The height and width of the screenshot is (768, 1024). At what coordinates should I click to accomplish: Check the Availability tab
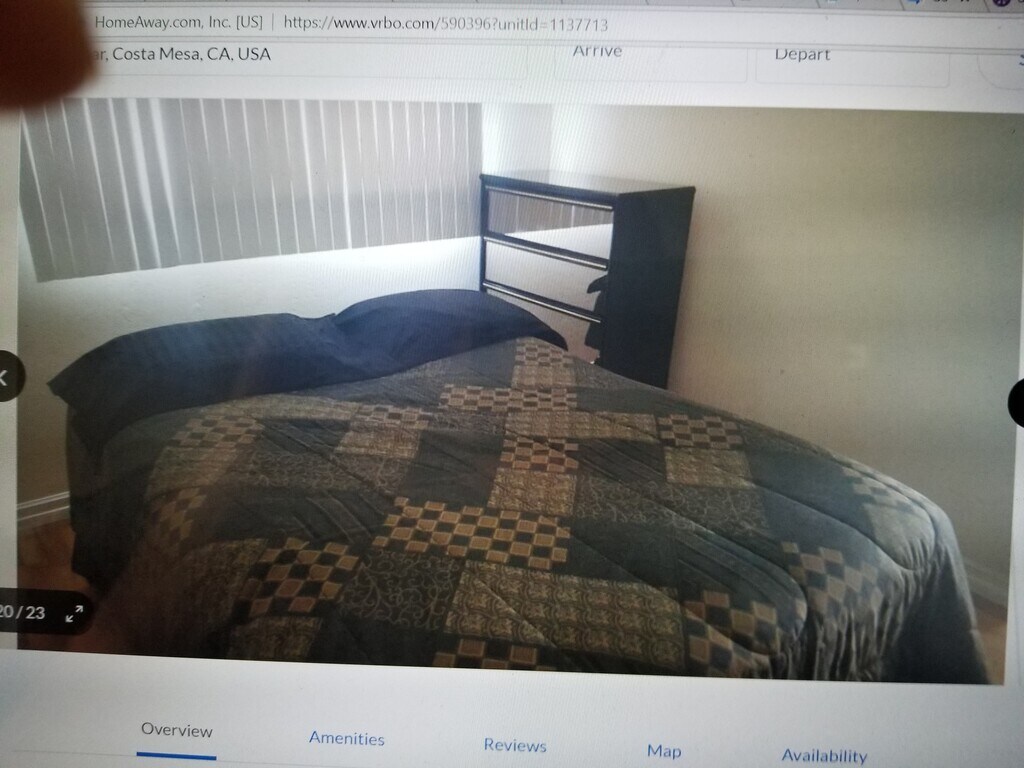[824, 756]
